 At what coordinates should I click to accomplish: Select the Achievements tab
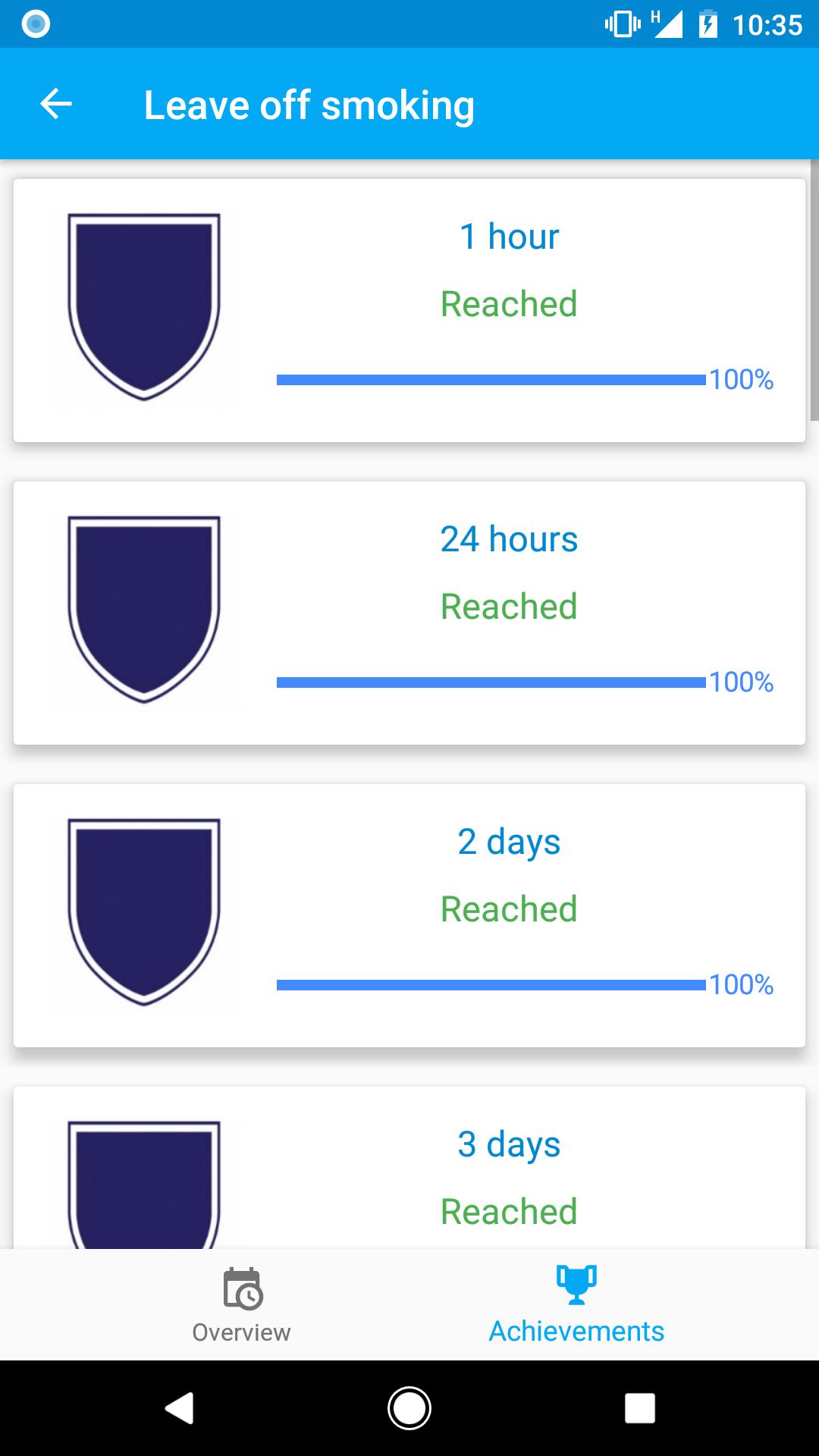(x=576, y=1304)
